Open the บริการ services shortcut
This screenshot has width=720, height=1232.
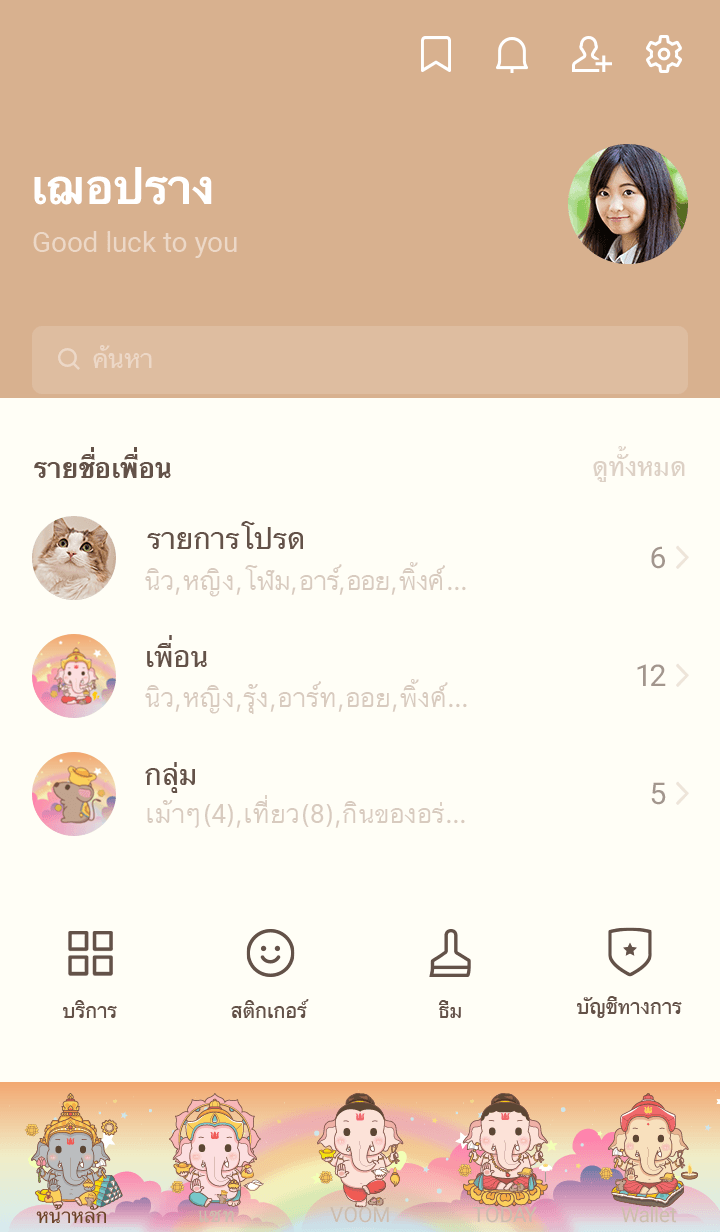[90, 972]
